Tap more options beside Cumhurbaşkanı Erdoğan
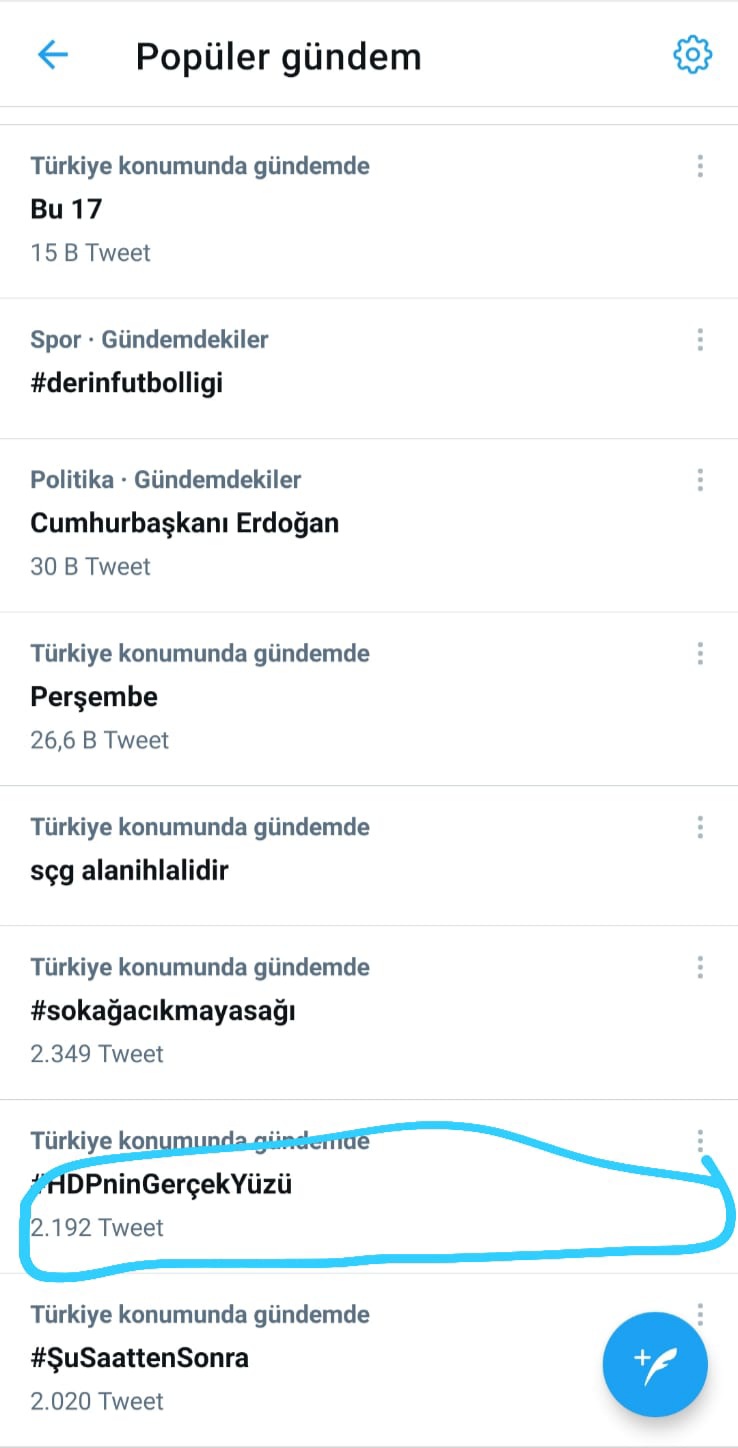738x1448 pixels. click(700, 480)
